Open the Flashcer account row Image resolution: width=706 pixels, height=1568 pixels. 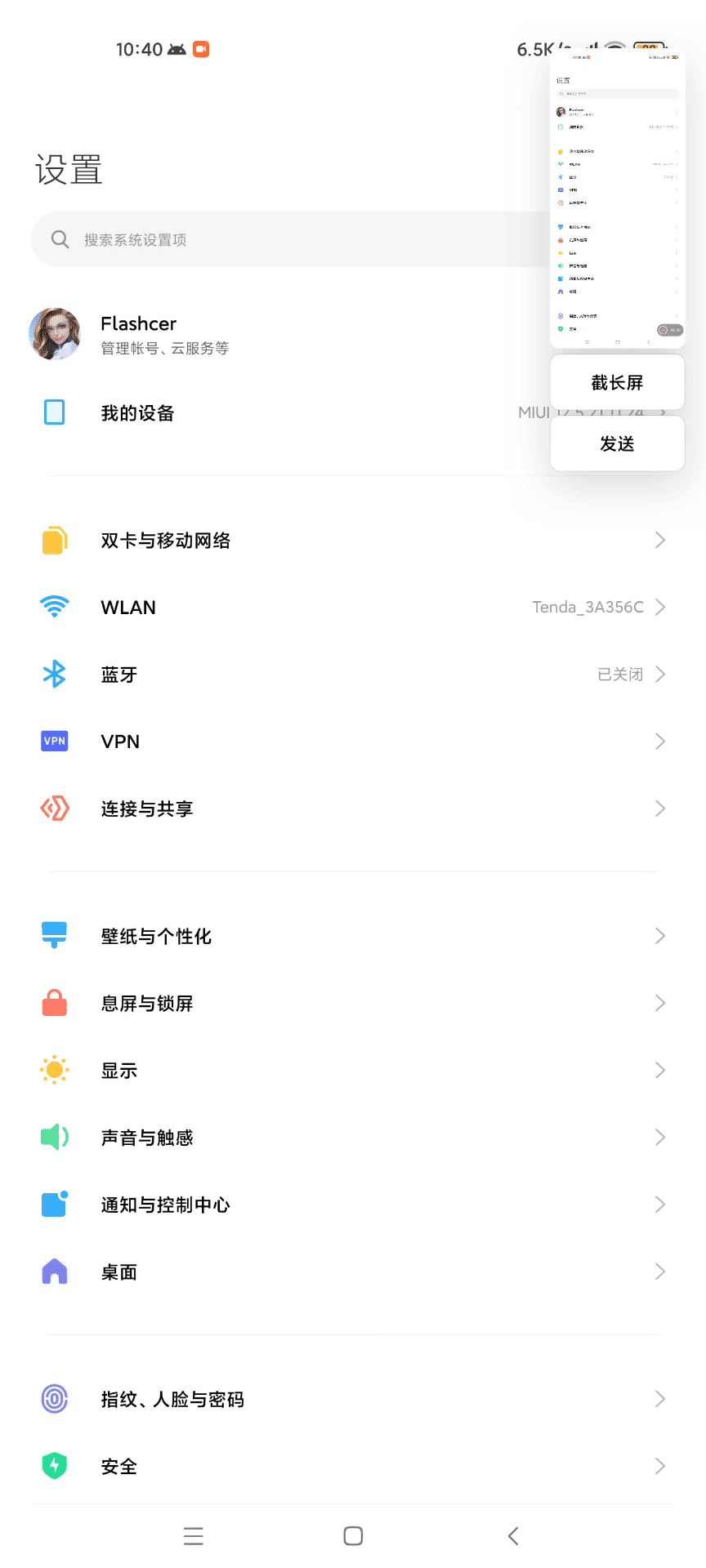click(x=245, y=335)
